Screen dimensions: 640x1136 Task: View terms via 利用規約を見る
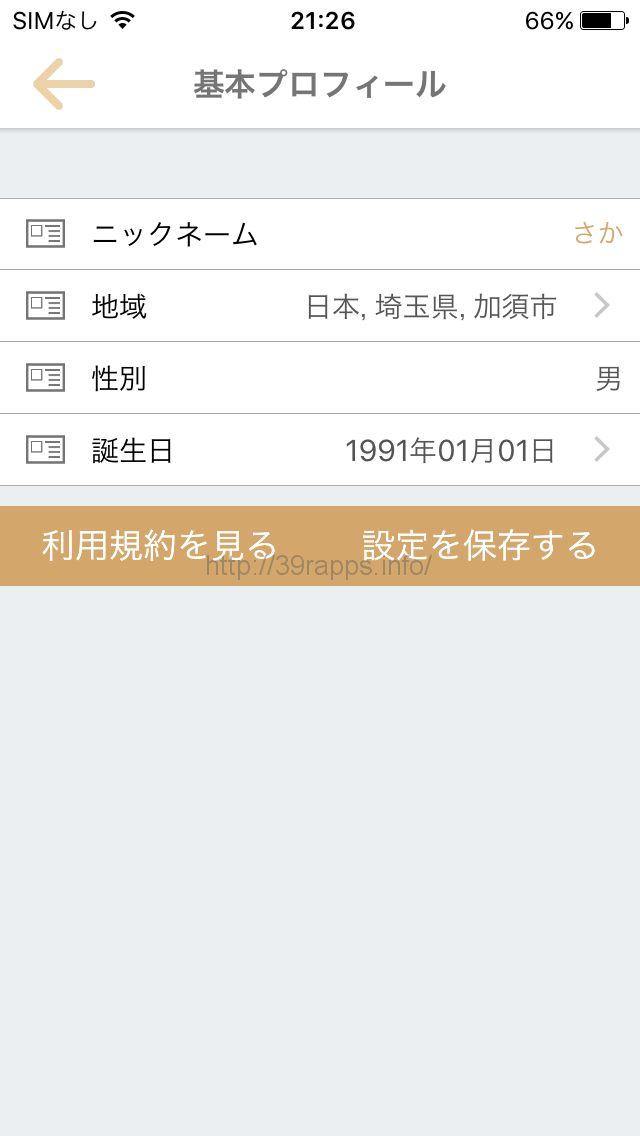click(x=159, y=546)
